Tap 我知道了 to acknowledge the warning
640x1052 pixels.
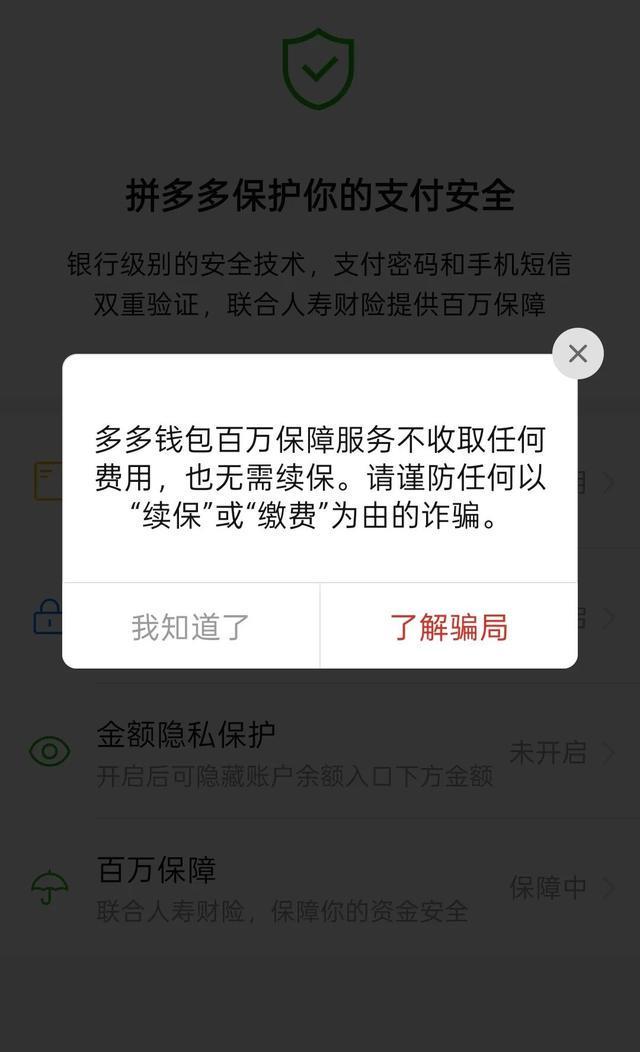pyautogui.click(x=191, y=627)
